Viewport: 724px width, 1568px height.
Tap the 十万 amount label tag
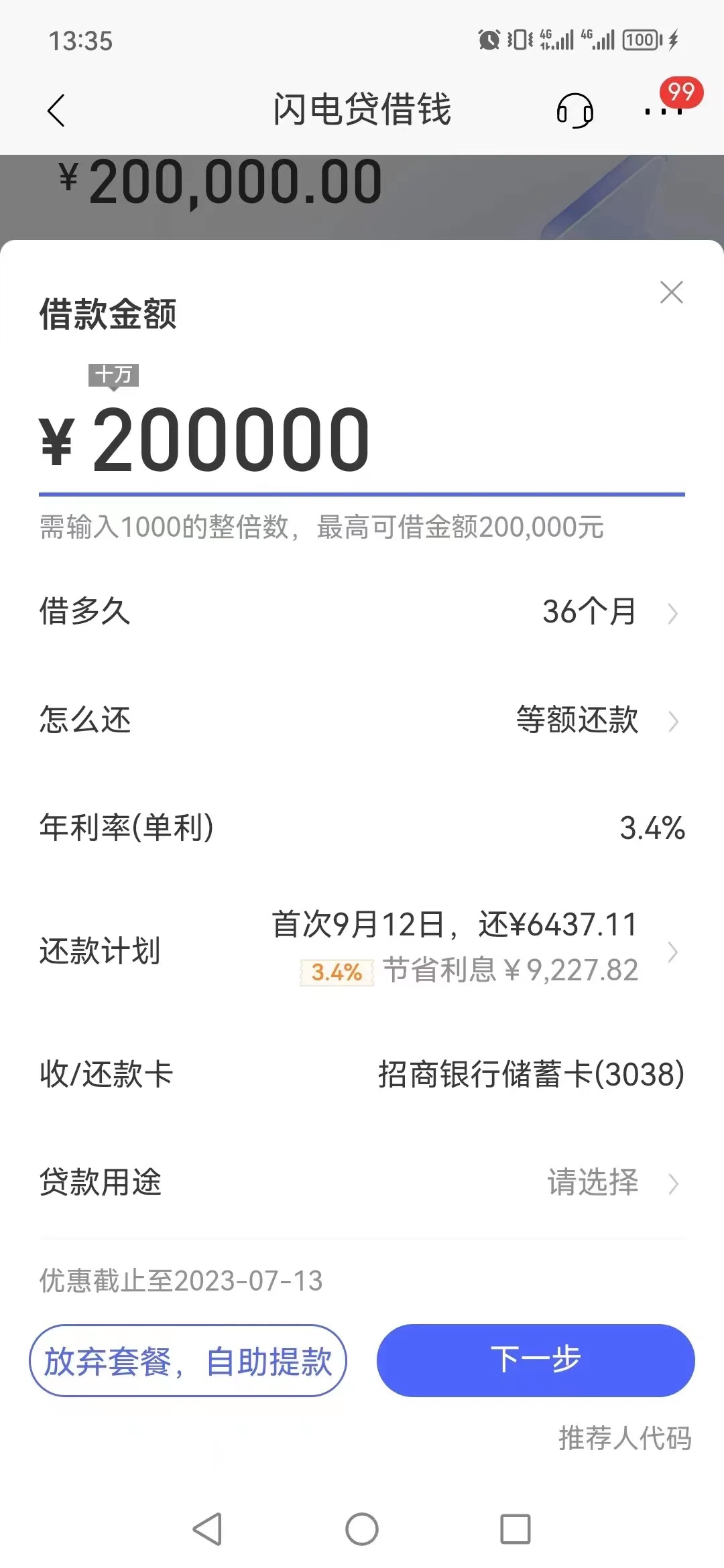tap(113, 377)
